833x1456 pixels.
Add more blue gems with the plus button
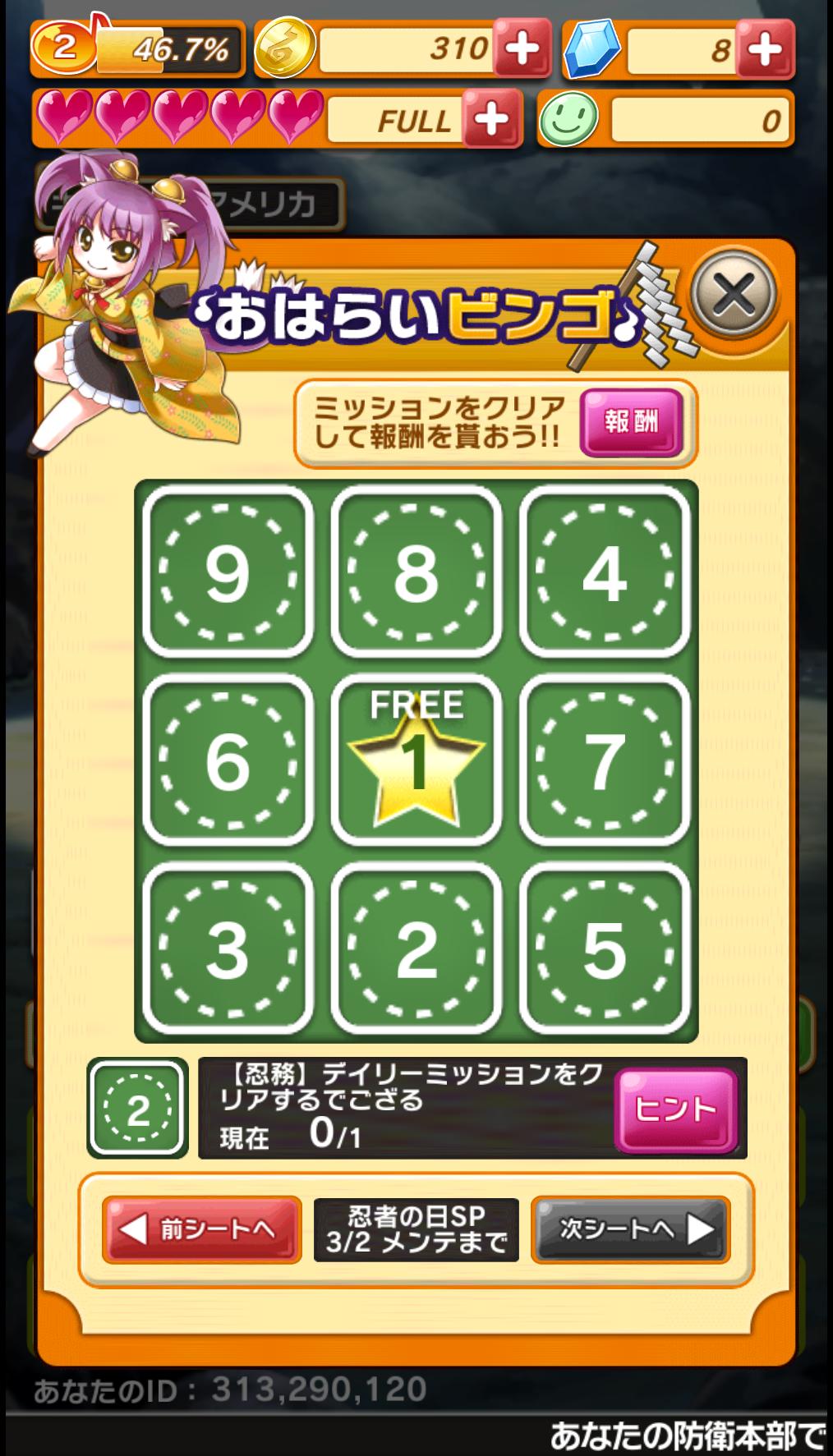click(x=765, y=49)
